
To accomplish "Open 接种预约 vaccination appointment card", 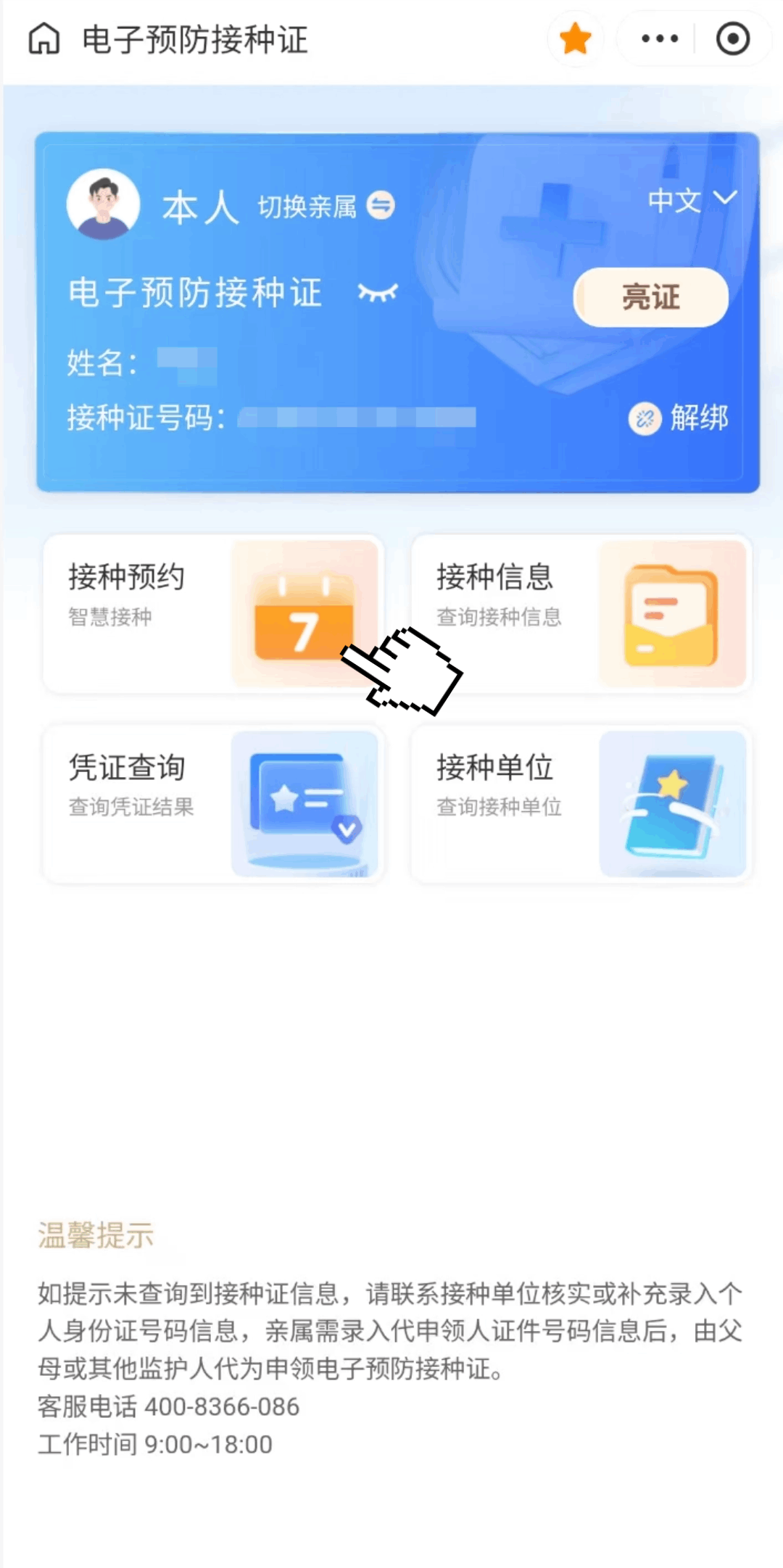I will click(x=212, y=613).
